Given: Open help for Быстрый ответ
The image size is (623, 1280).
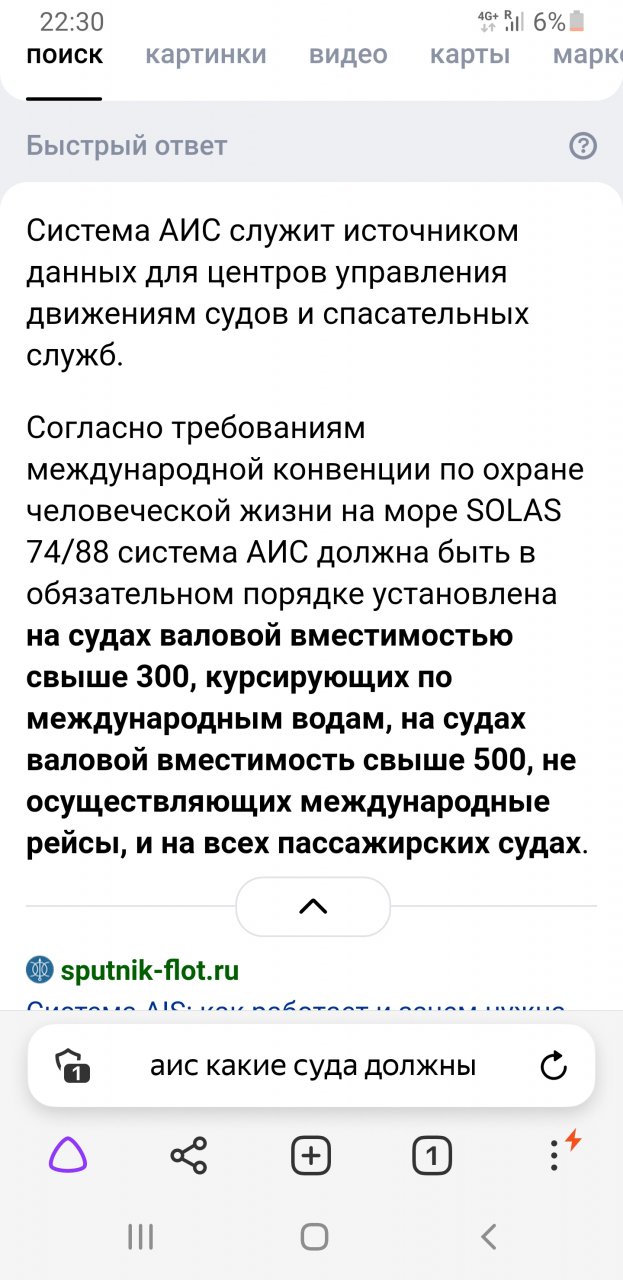Looking at the screenshot, I should [x=583, y=146].
